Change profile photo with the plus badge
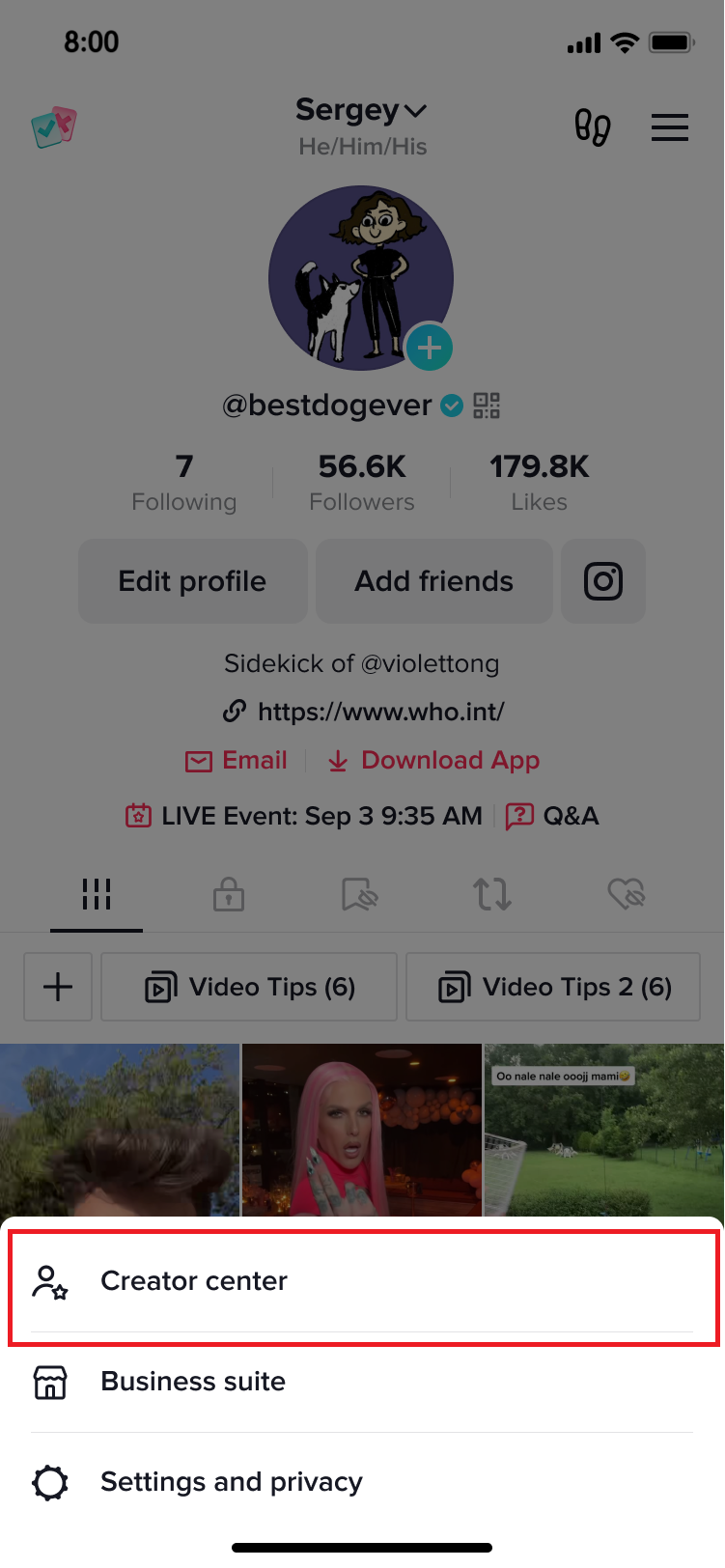This screenshot has width=725, height=1568. pyautogui.click(x=430, y=348)
